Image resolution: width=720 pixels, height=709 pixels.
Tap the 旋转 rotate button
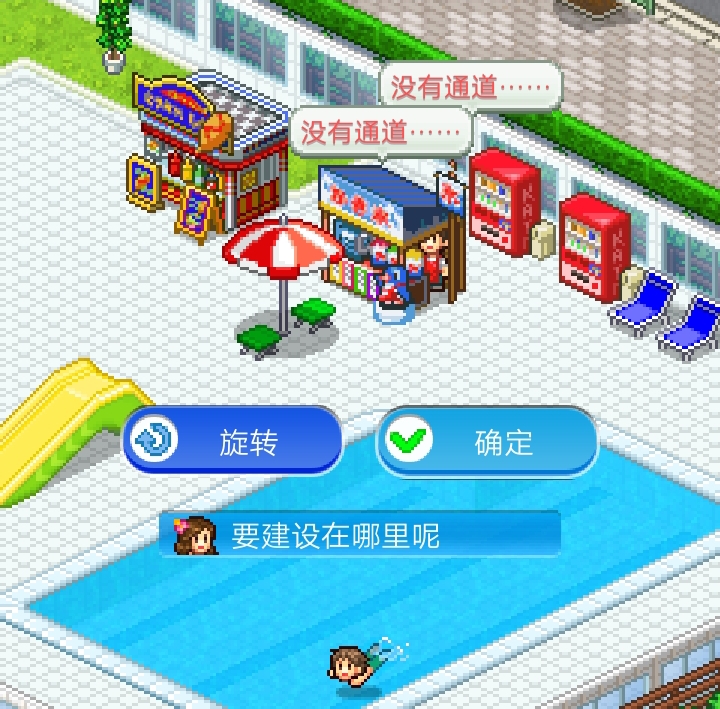click(x=232, y=441)
